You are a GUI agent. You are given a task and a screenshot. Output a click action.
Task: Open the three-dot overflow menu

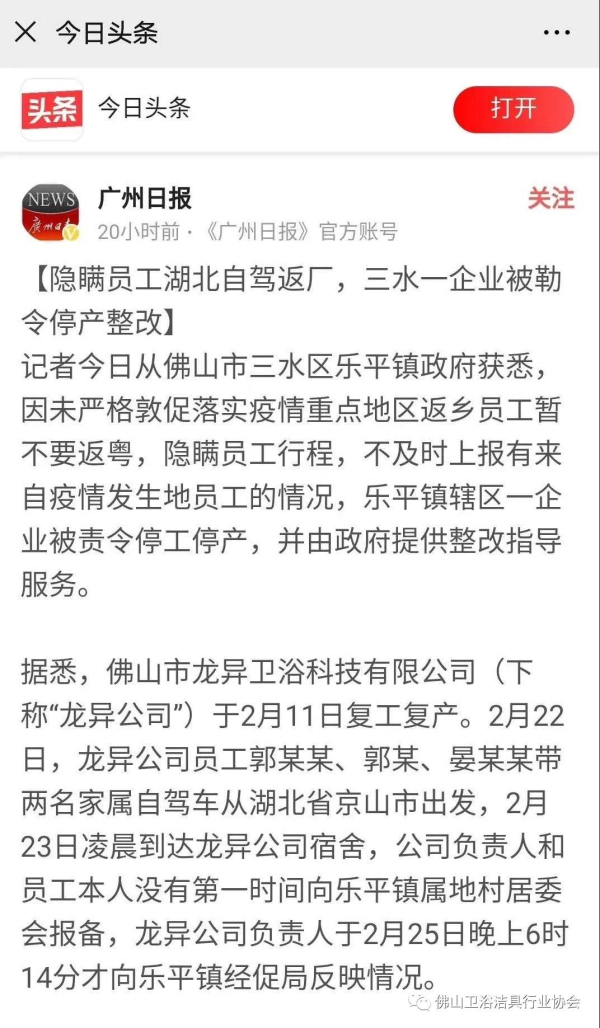[x=556, y=32]
